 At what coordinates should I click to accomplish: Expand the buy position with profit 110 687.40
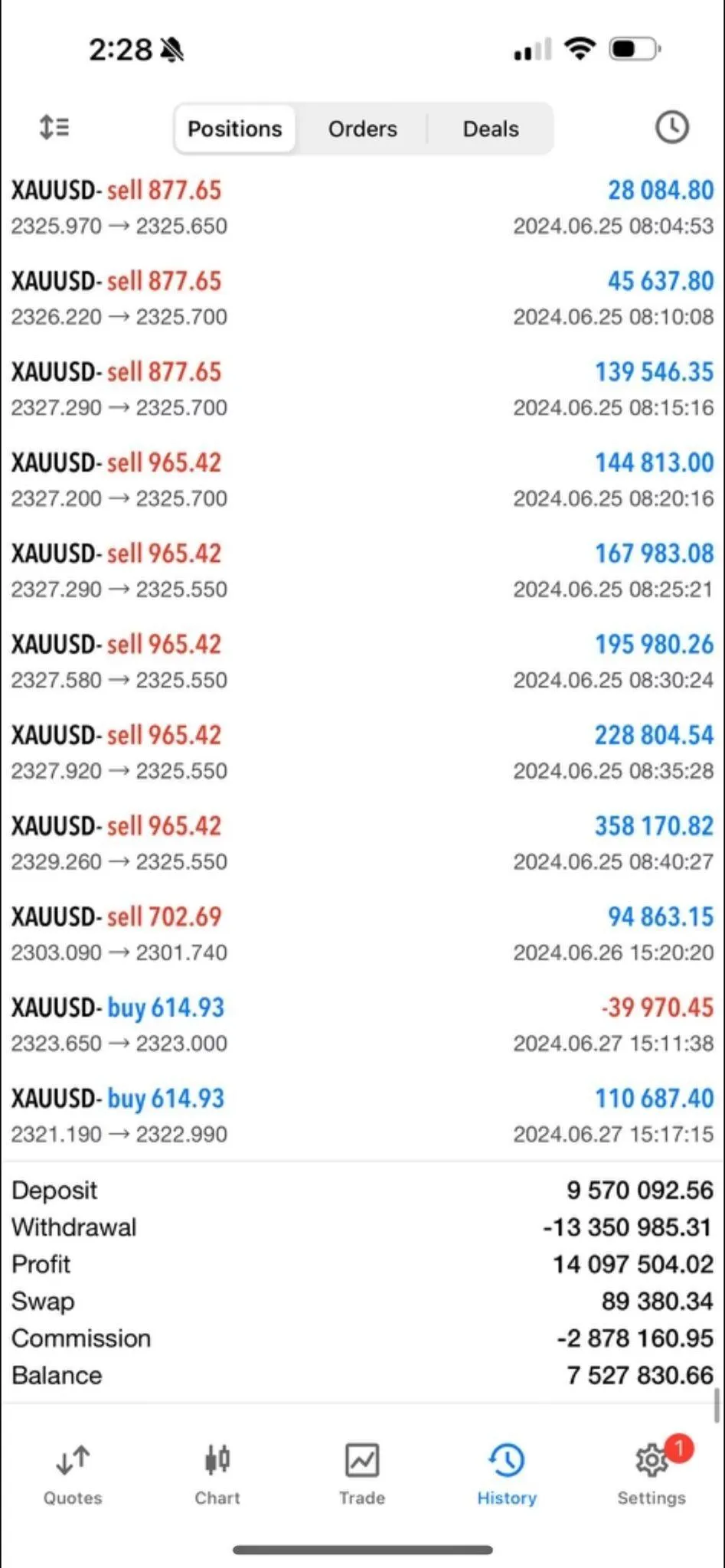[x=362, y=1116]
